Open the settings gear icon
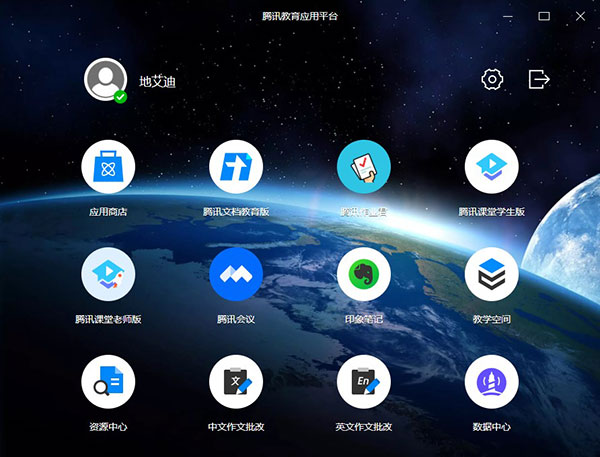This screenshot has width=600, height=457. (491, 79)
